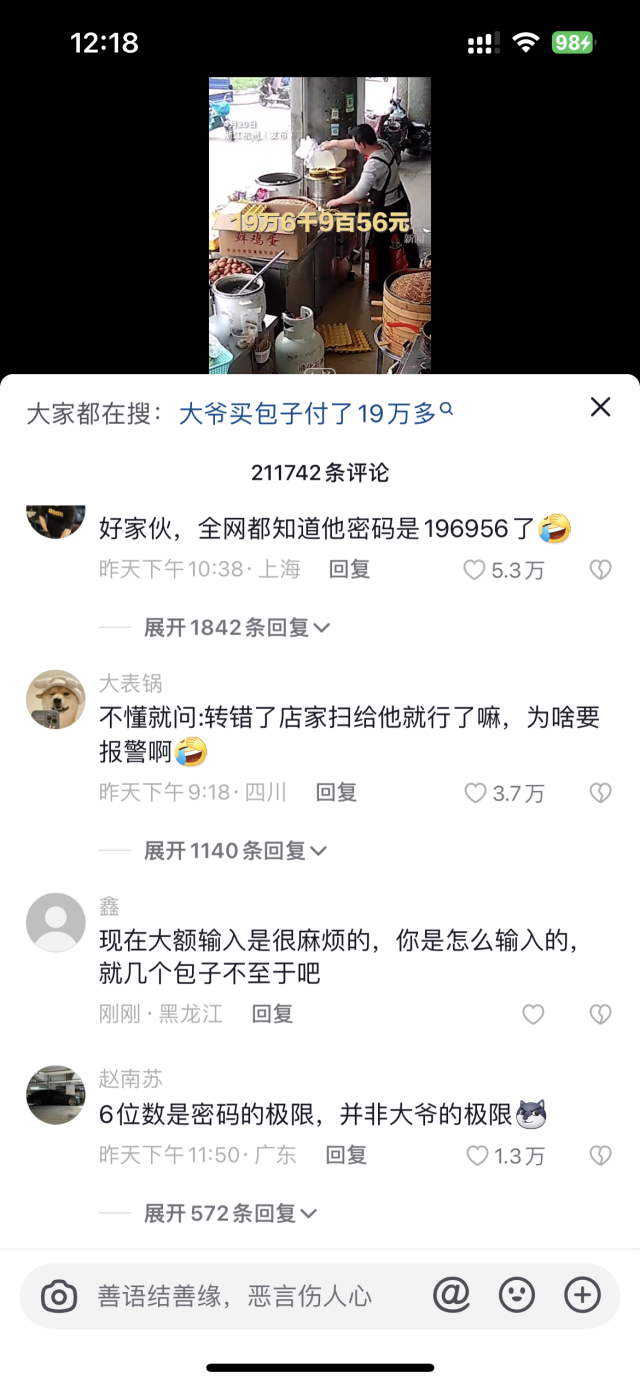This screenshot has width=640, height=1385.
Task: Like 鑫's comment
Action: (534, 1014)
